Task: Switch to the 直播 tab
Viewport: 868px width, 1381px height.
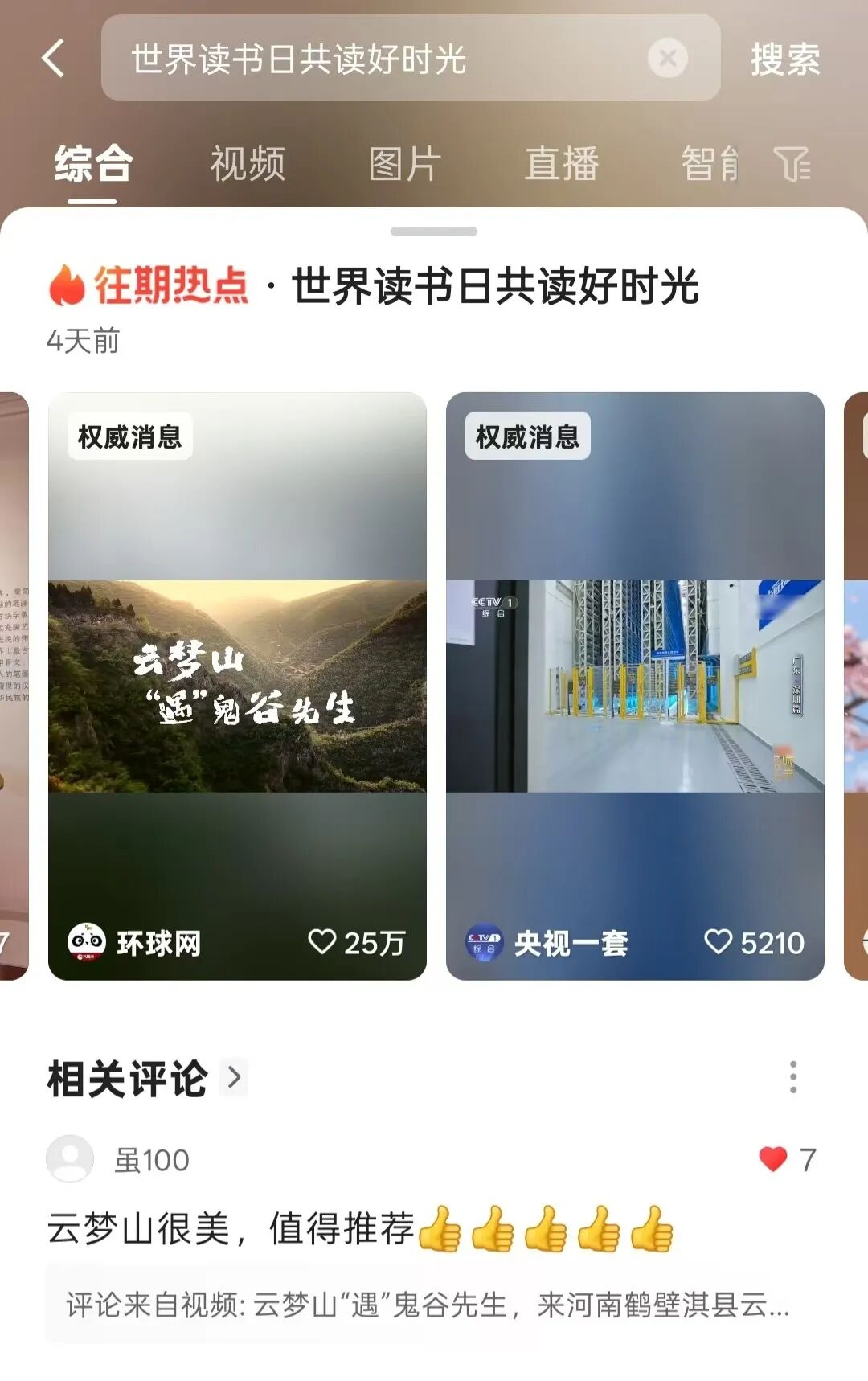Action: [x=561, y=164]
